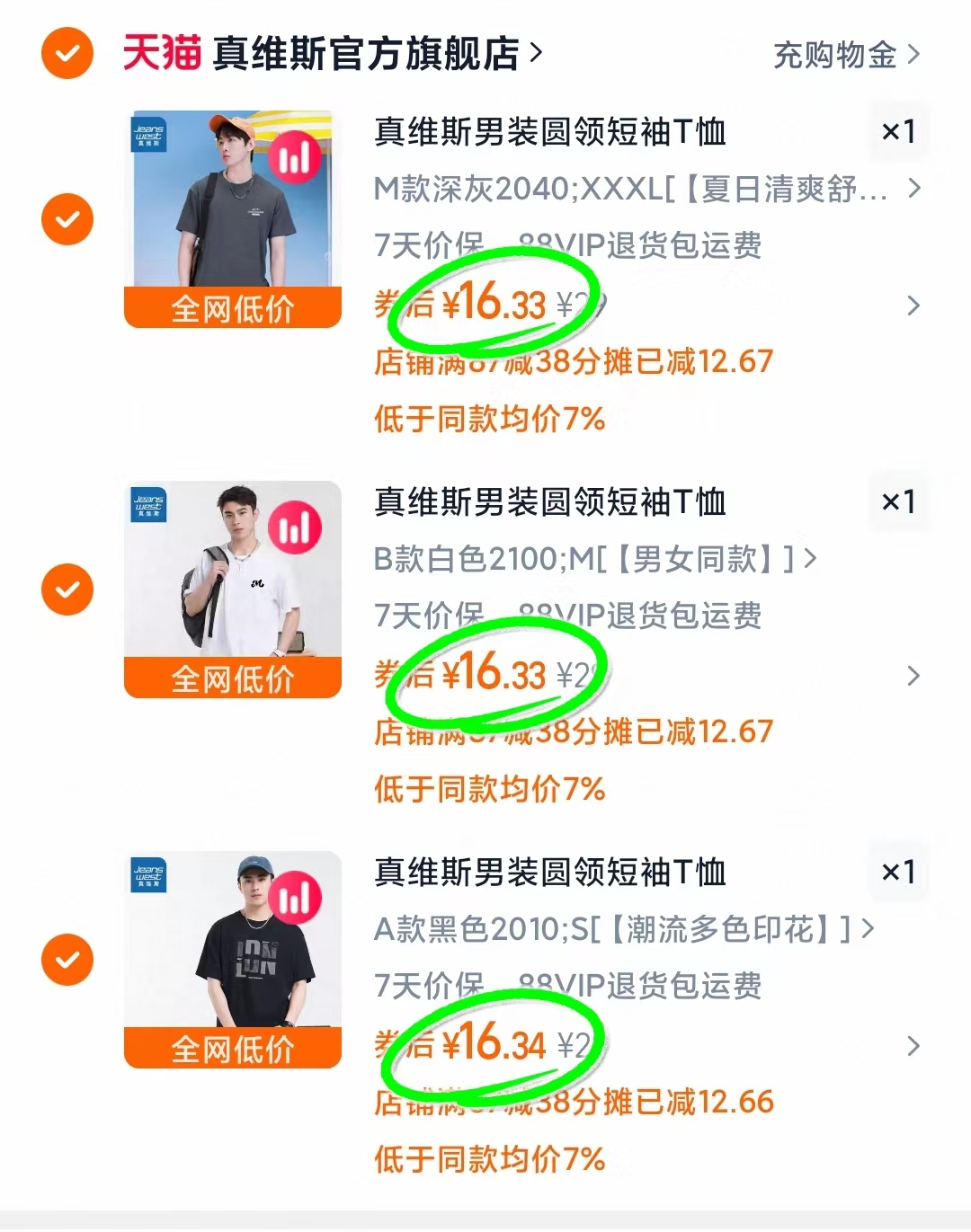Image resolution: width=971 pixels, height=1232 pixels.
Task: Open details via chevron beside ¥16.33 price of grey shirt
Action: 915,306
